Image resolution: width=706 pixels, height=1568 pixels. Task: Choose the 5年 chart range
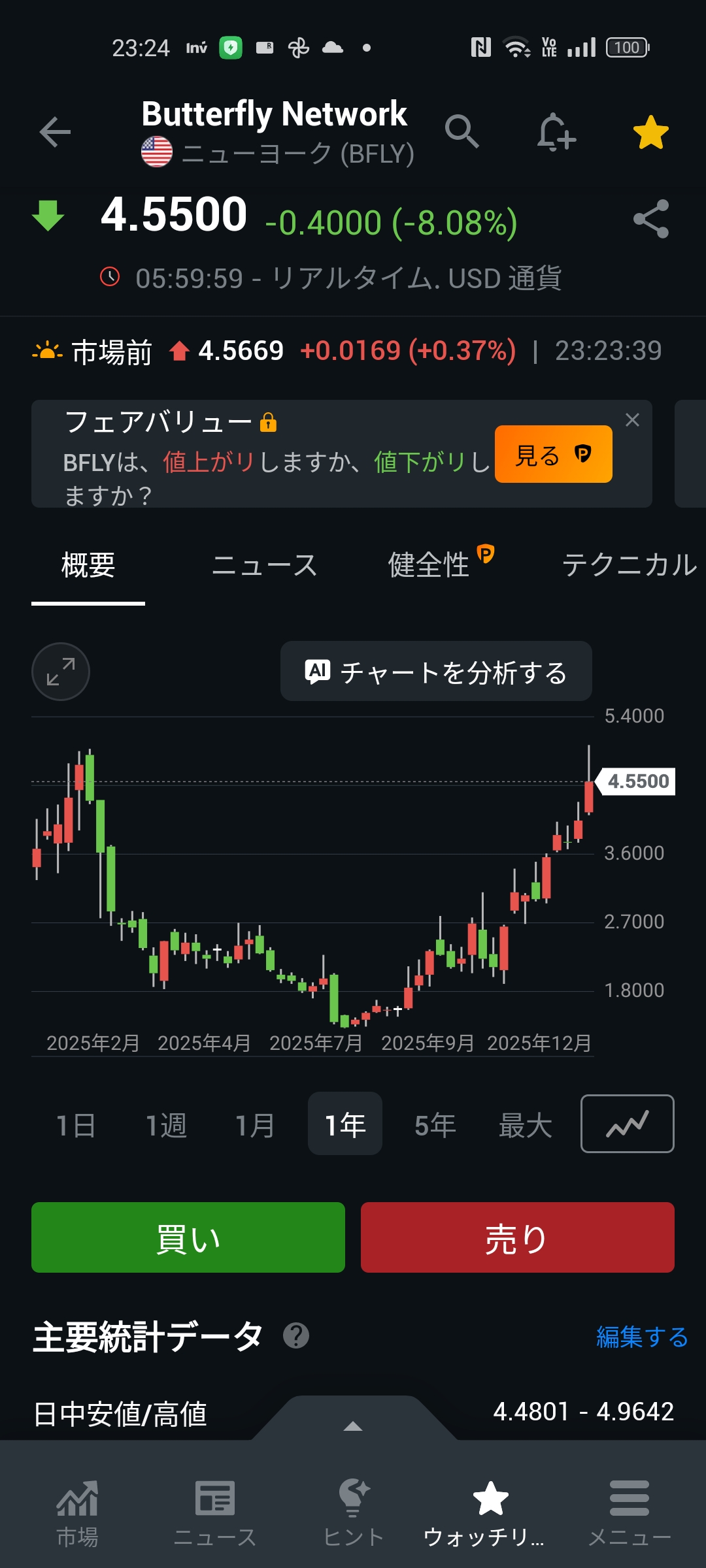435,1125
